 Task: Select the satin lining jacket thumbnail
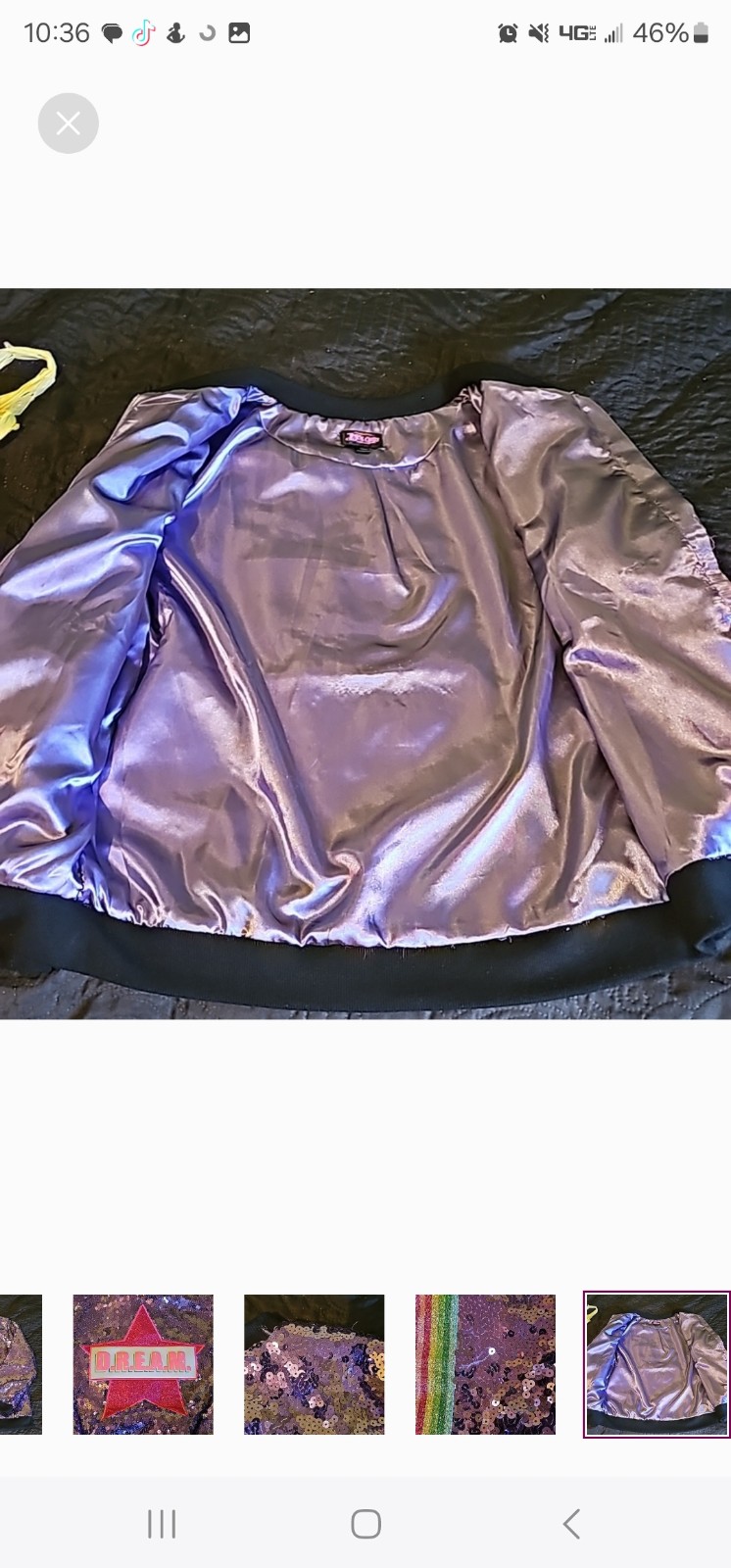[657, 1364]
